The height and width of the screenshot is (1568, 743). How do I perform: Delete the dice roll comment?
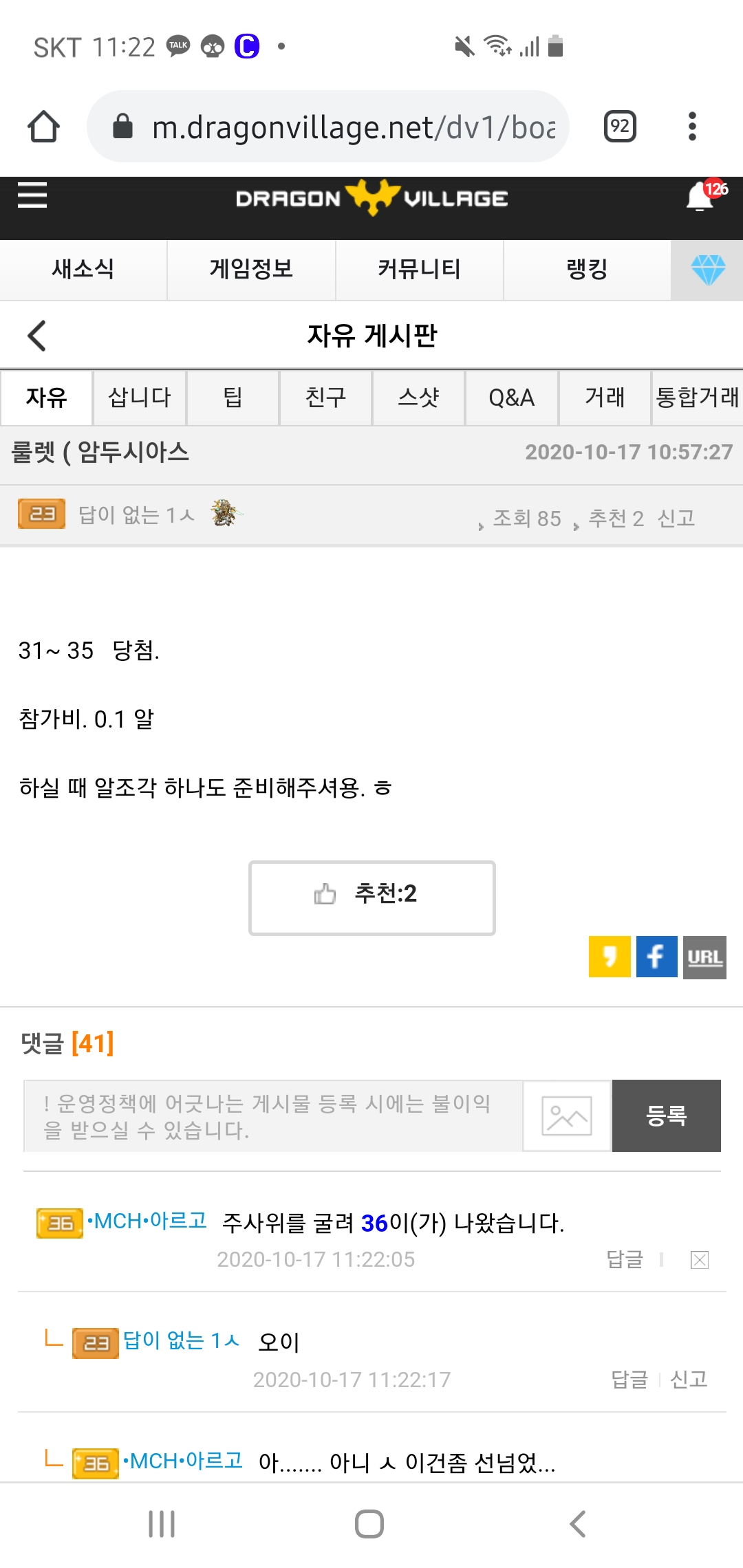click(700, 1260)
